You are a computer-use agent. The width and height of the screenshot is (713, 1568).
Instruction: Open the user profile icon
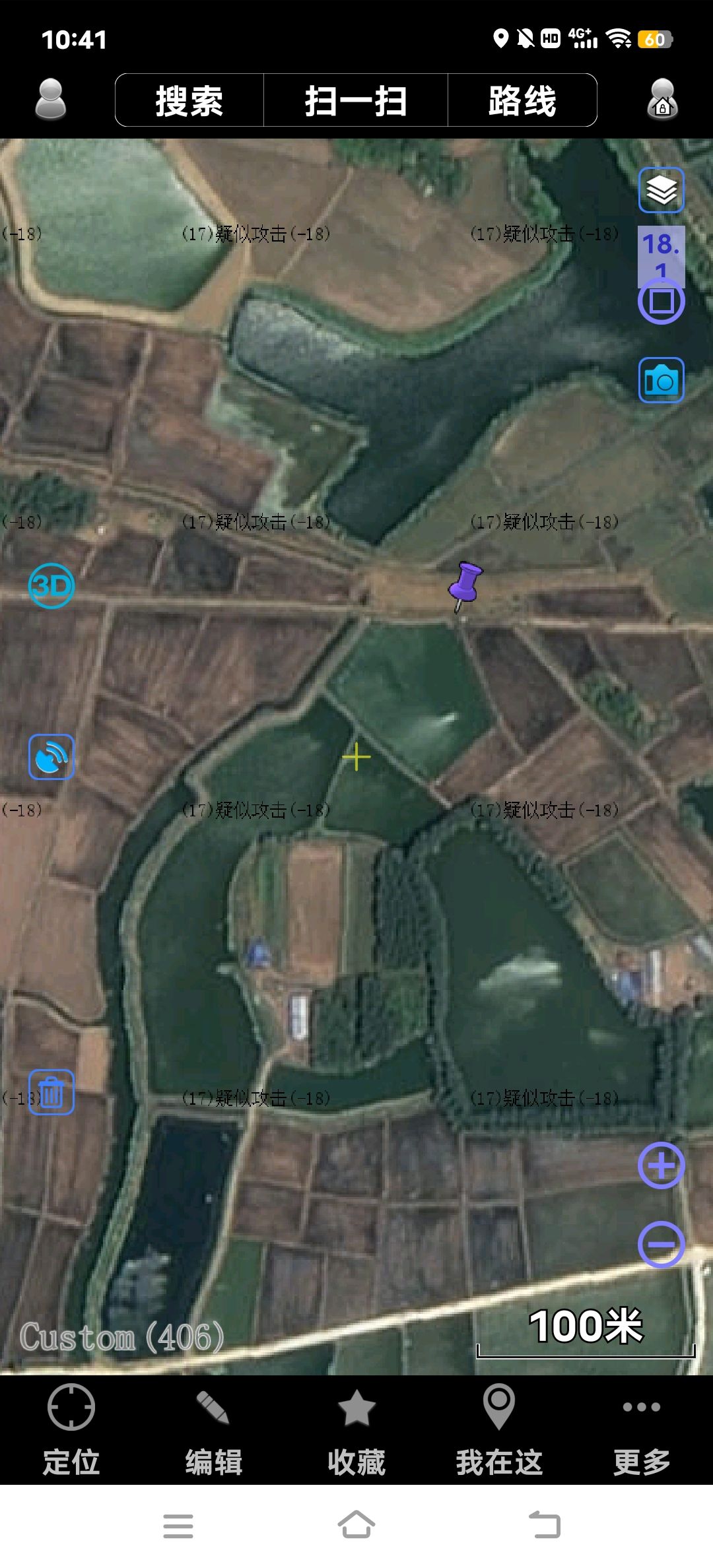[50, 100]
